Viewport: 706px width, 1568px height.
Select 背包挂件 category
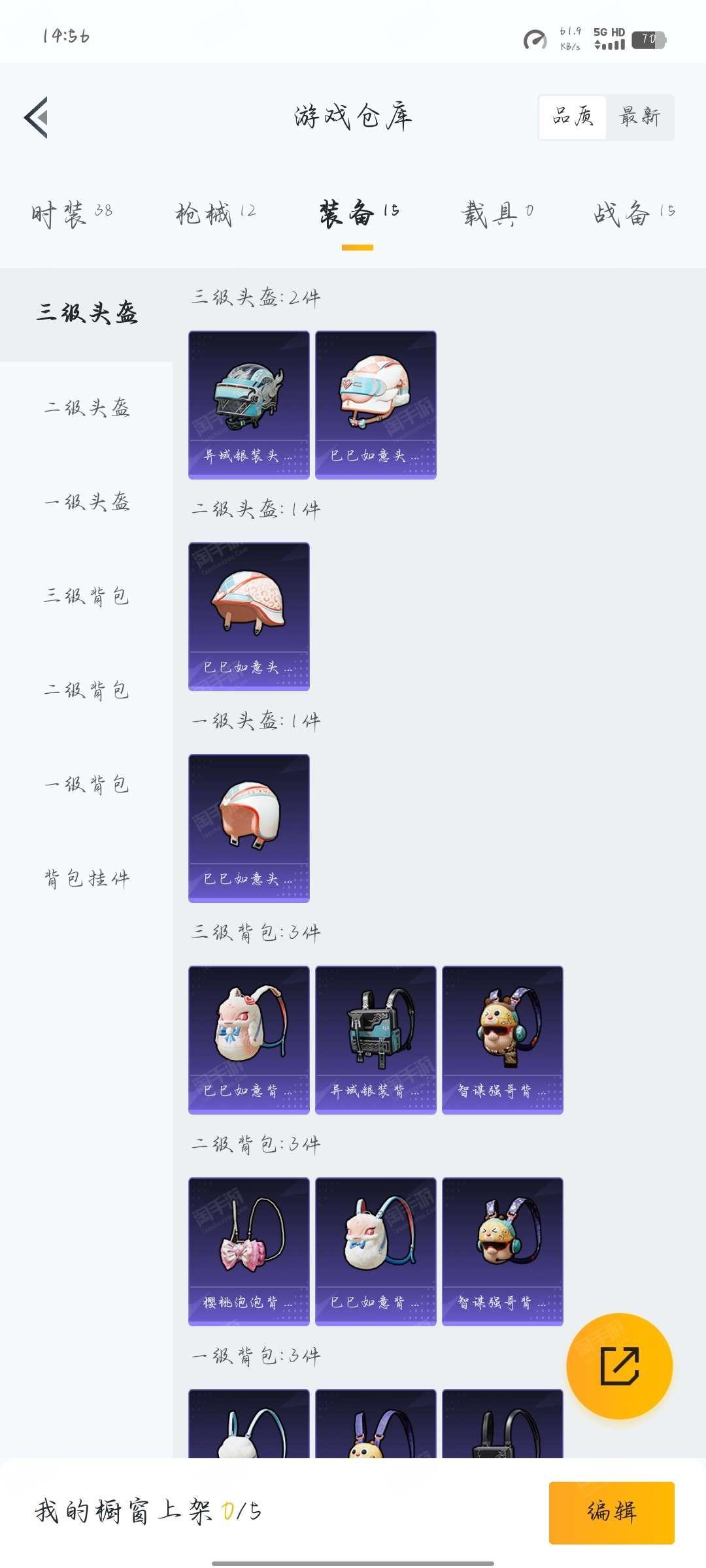pos(86,879)
